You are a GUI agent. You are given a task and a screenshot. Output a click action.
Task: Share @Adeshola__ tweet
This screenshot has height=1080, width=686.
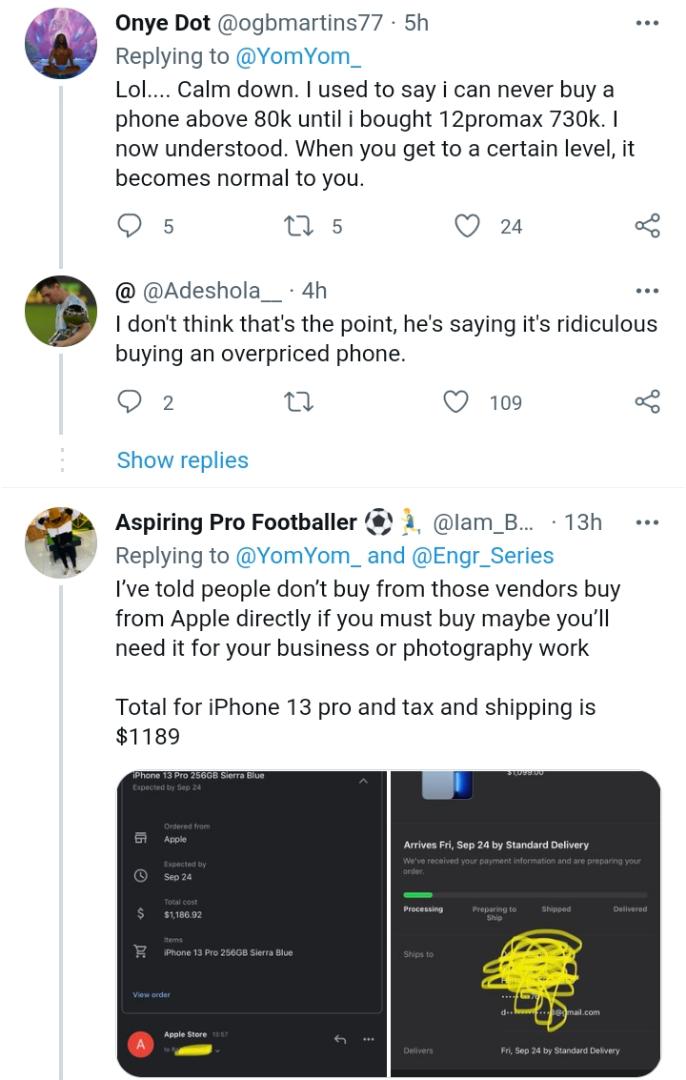coord(647,402)
